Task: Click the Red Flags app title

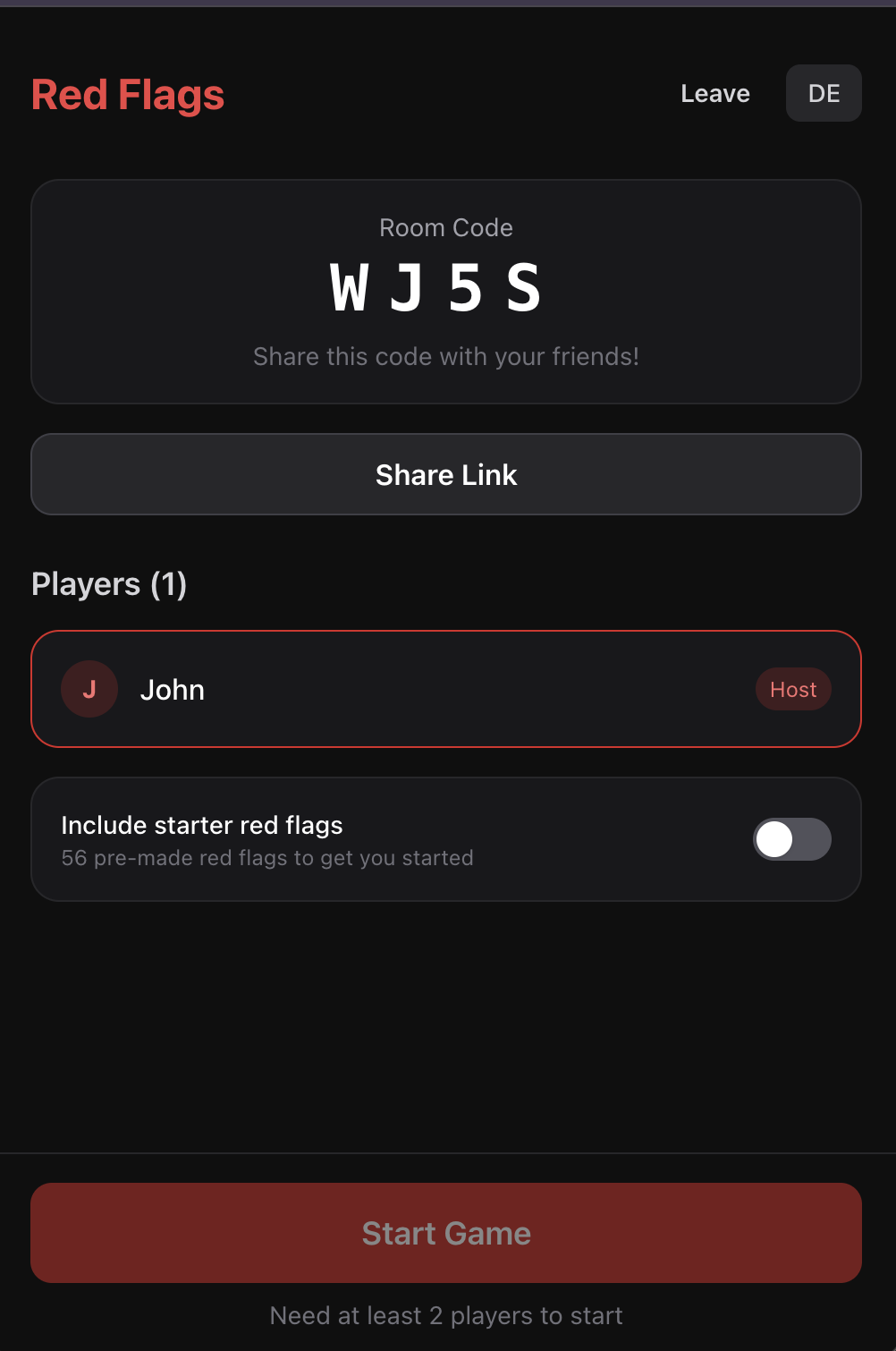Action: (128, 93)
